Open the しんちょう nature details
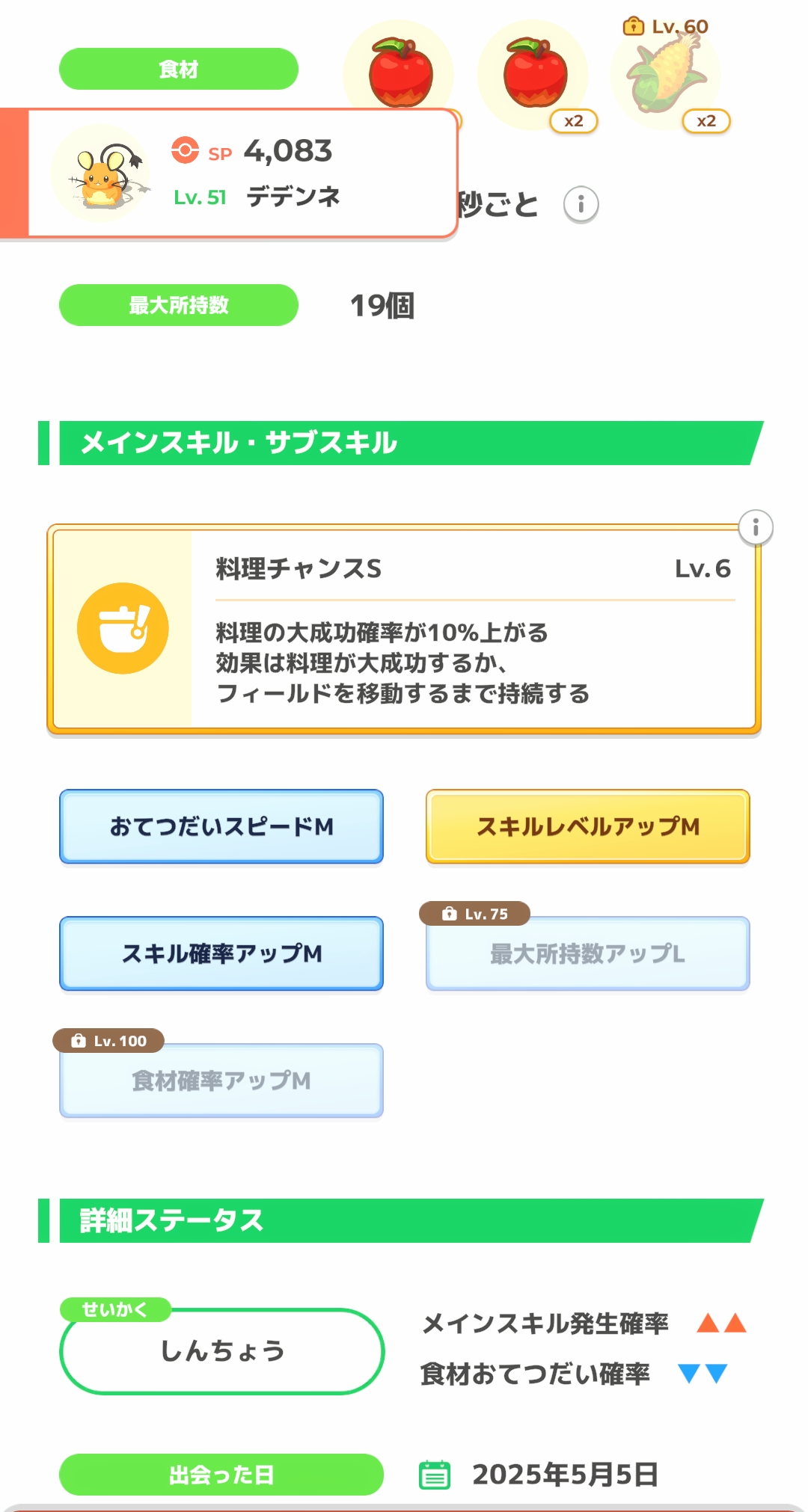Image resolution: width=808 pixels, height=1512 pixels. click(221, 1350)
